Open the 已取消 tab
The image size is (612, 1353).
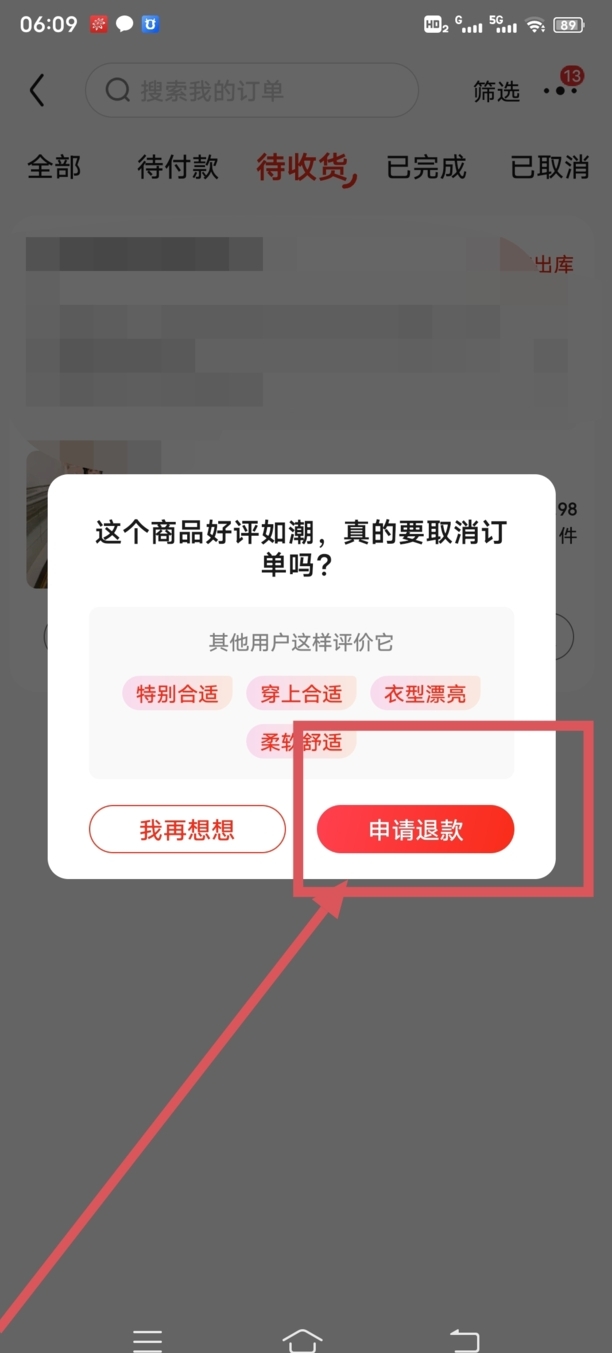[x=550, y=167]
